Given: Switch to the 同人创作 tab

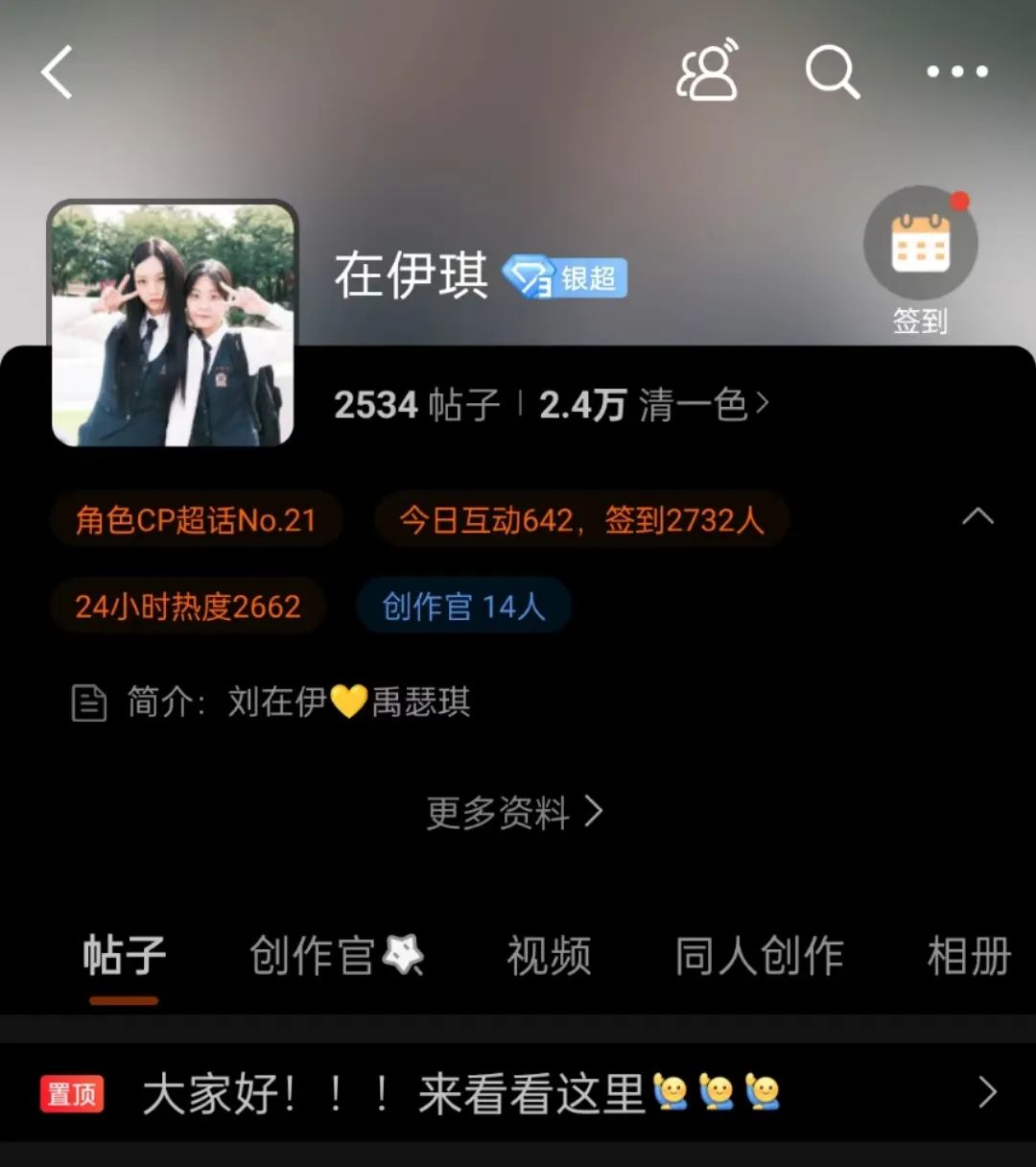Looking at the screenshot, I should (758, 956).
